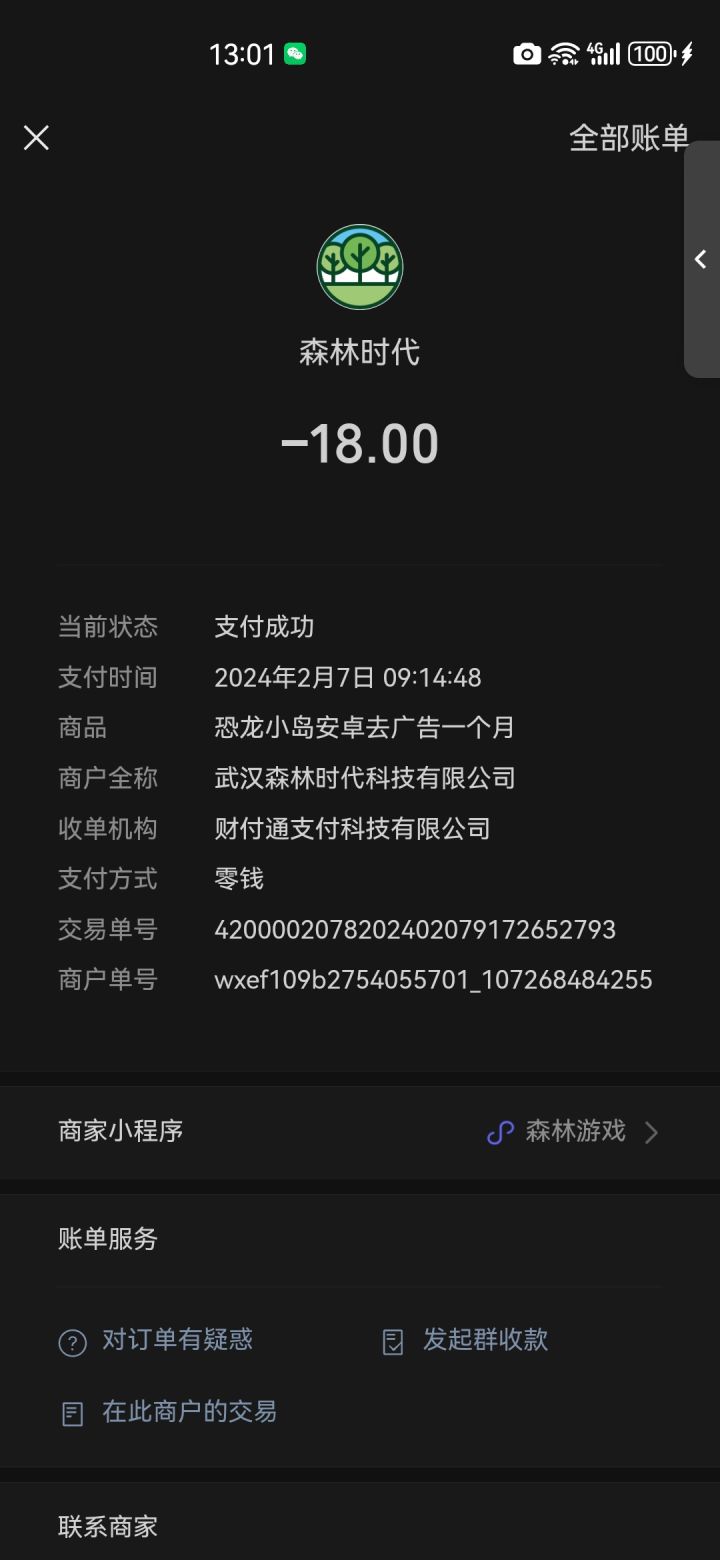The image size is (720, 1560).
Task: Expand the side handle arrow
Action: 701,260
